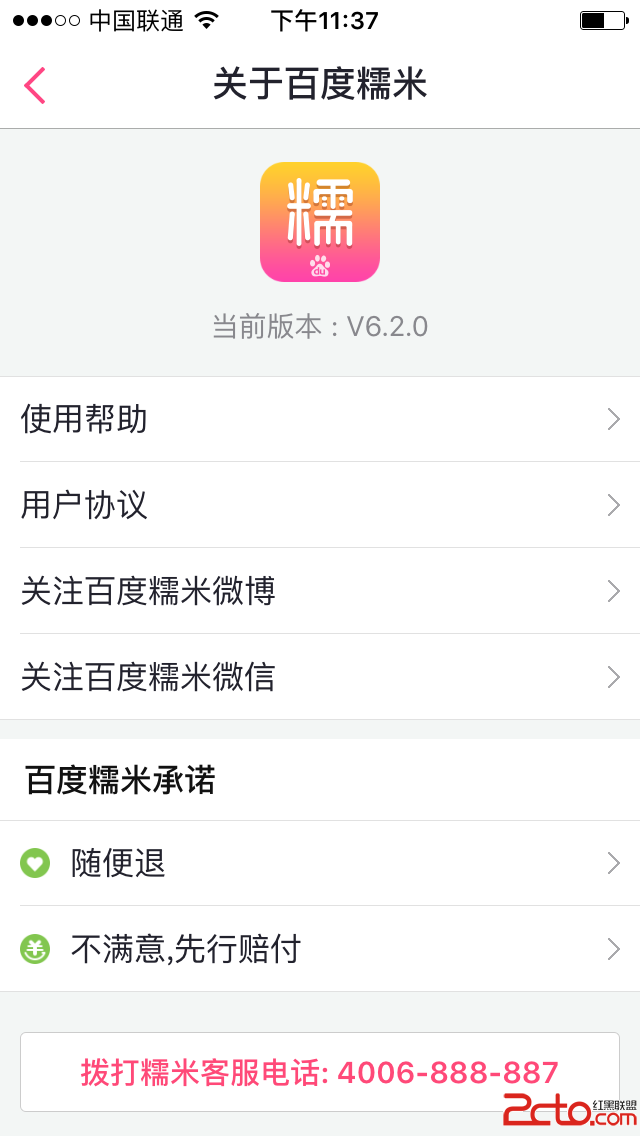View 不满意,先行赔付 promise details
This screenshot has height=1136, width=640.
[320, 949]
